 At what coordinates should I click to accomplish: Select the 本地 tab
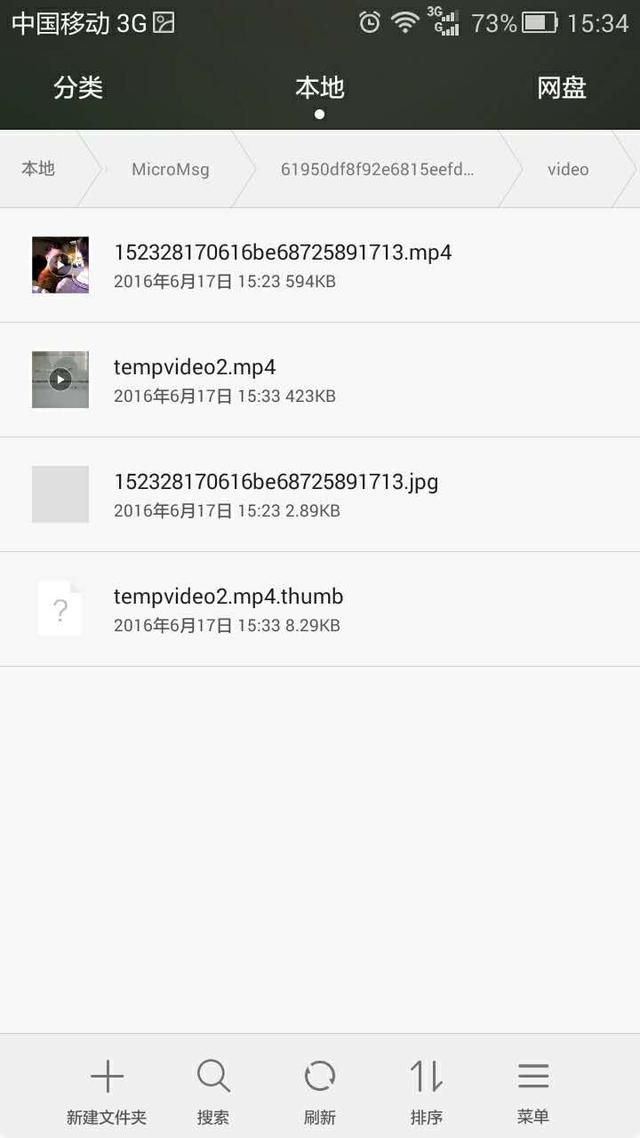tap(319, 88)
